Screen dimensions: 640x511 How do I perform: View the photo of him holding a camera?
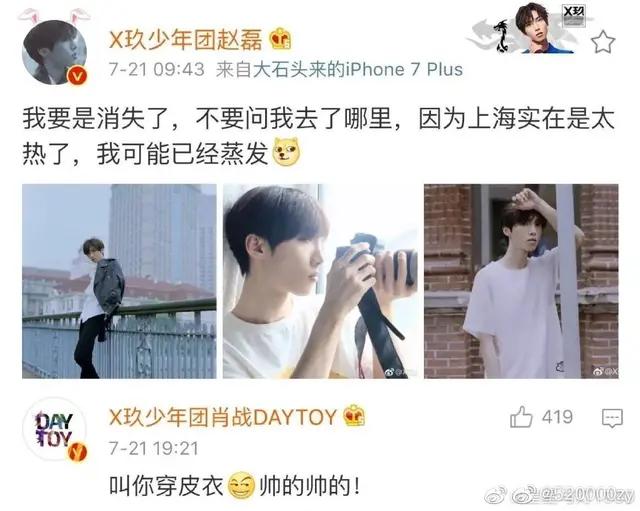(319, 281)
